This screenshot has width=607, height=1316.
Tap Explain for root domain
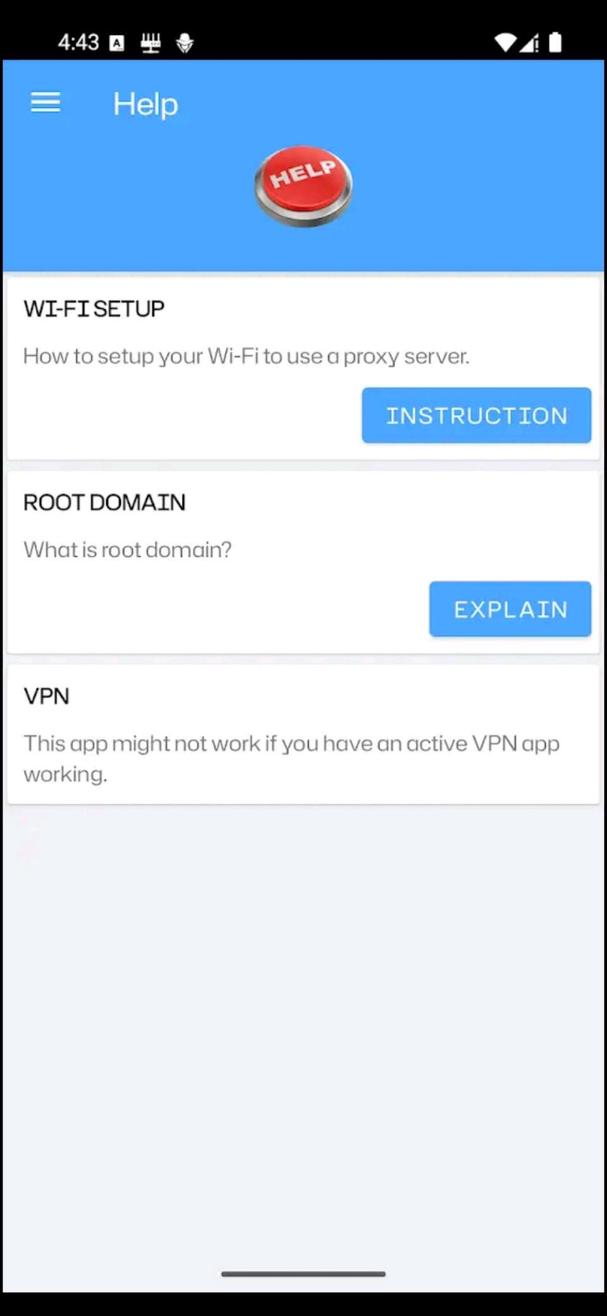(510, 609)
